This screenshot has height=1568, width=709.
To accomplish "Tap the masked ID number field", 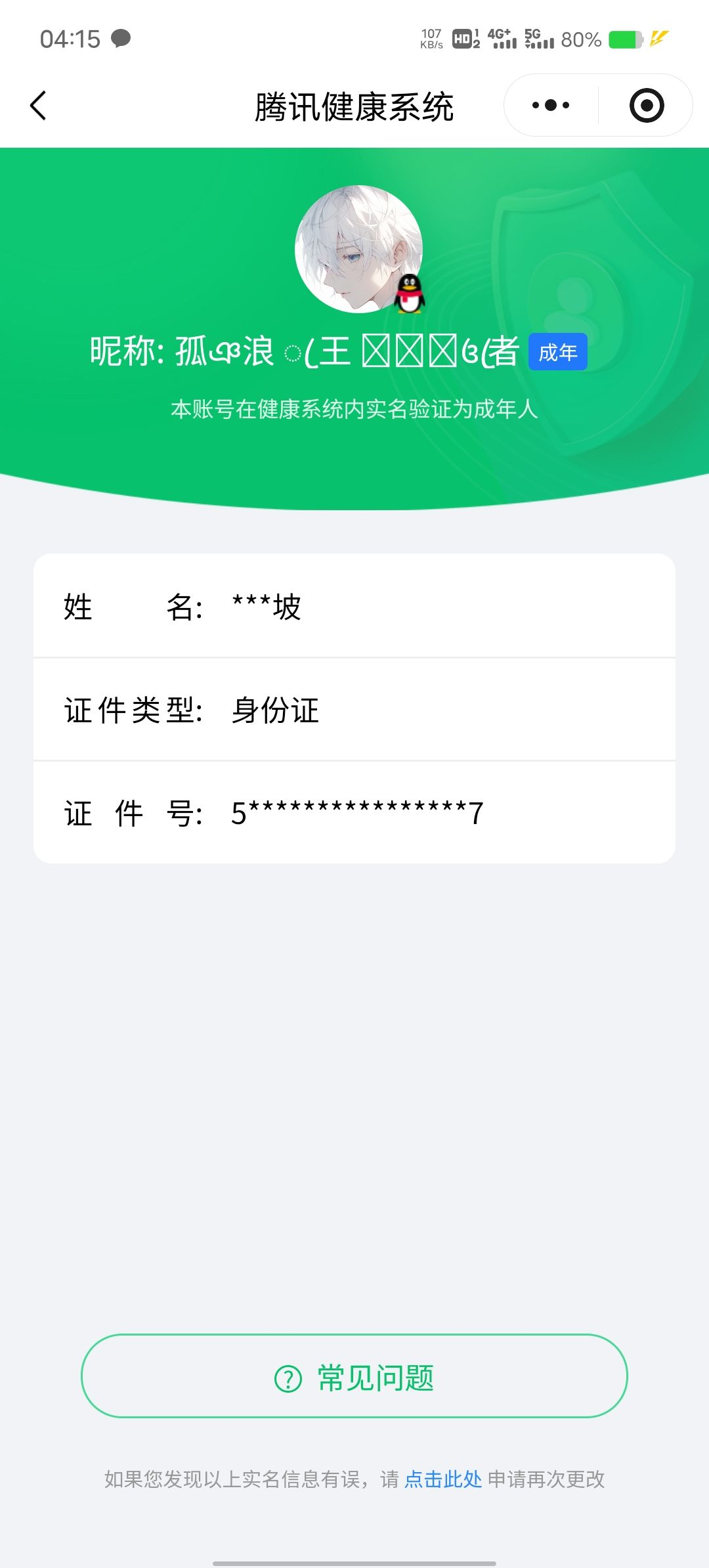I will 354,813.
